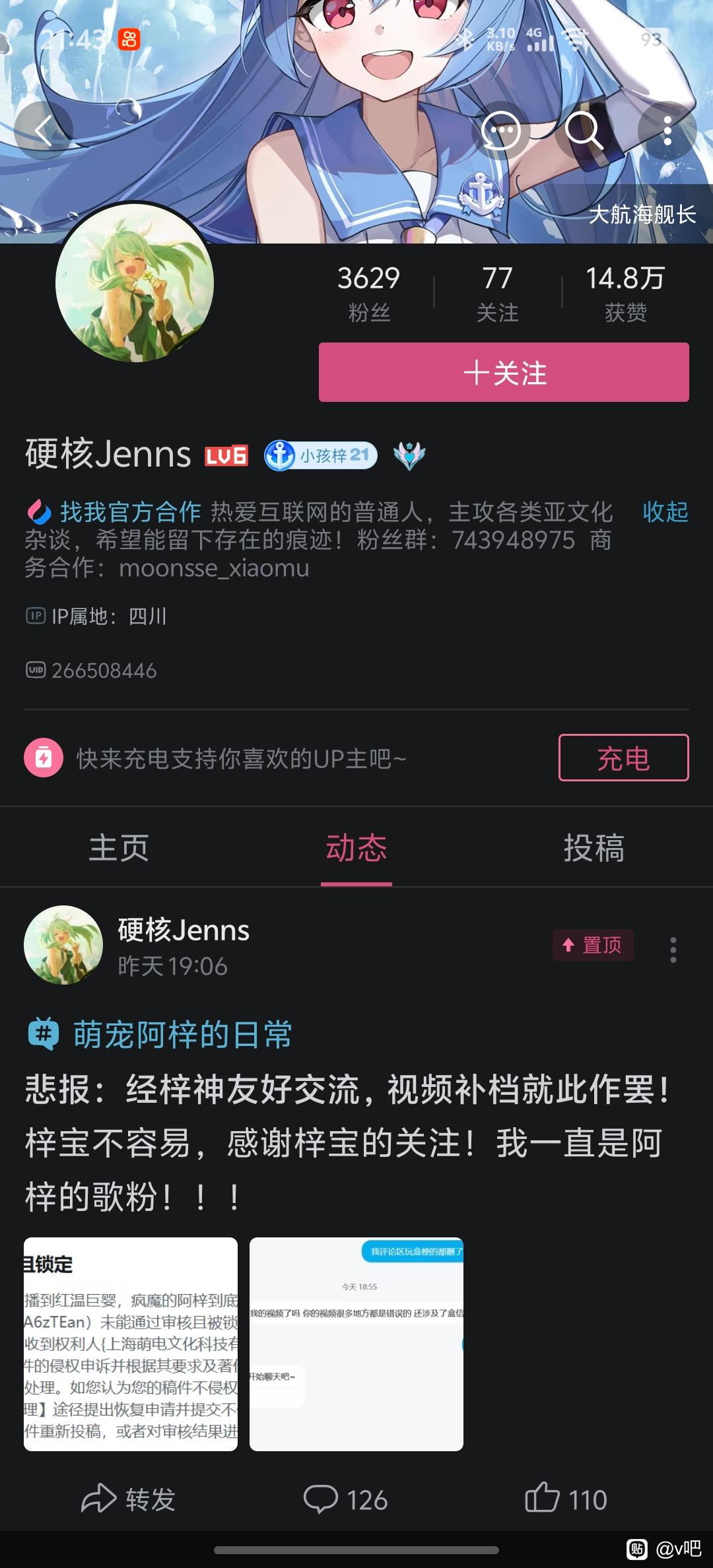This screenshot has width=713, height=1568.
Task: Go back using the top-left arrow
Action: click(x=44, y=131)
